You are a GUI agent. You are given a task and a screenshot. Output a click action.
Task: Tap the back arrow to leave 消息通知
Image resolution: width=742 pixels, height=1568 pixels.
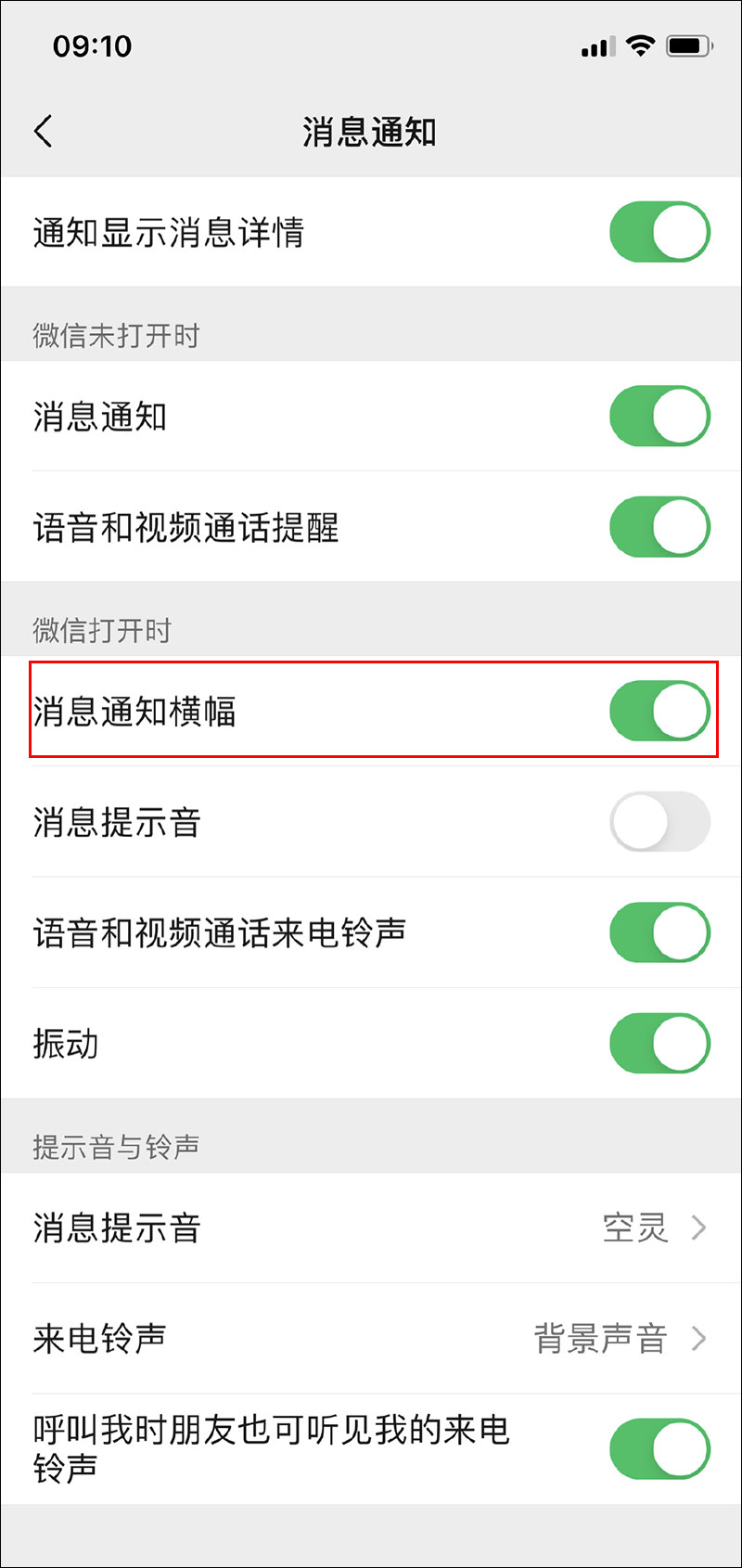[43, 132]
